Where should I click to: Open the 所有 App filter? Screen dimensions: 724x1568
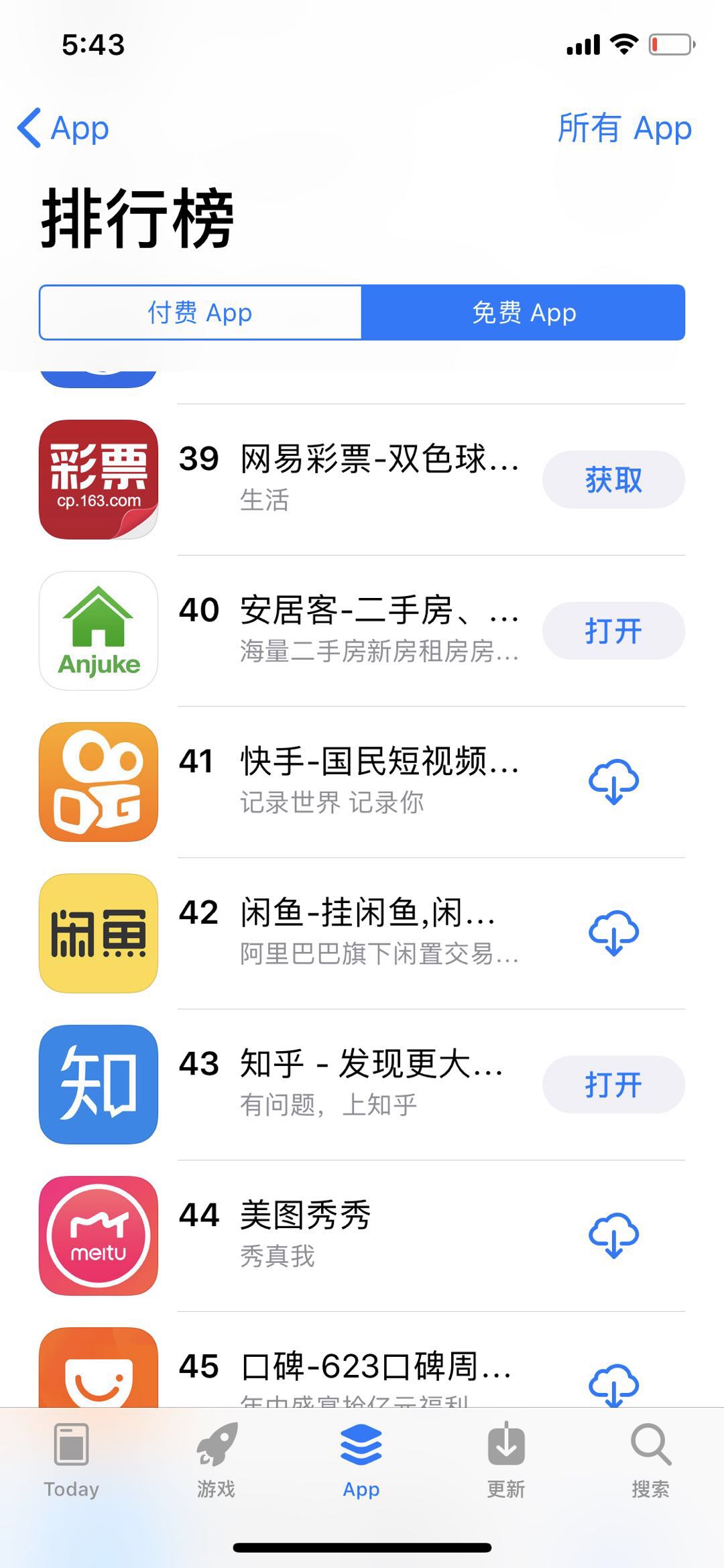click(x=624, y=127)
